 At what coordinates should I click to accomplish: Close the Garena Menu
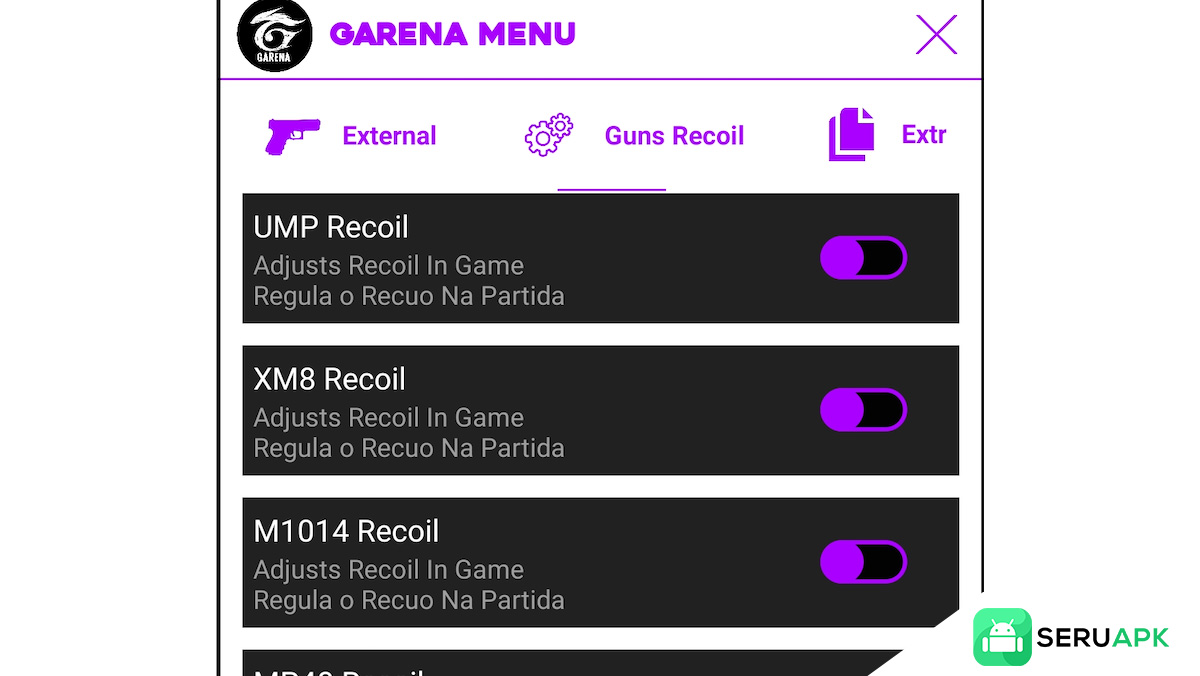point(936,35)
